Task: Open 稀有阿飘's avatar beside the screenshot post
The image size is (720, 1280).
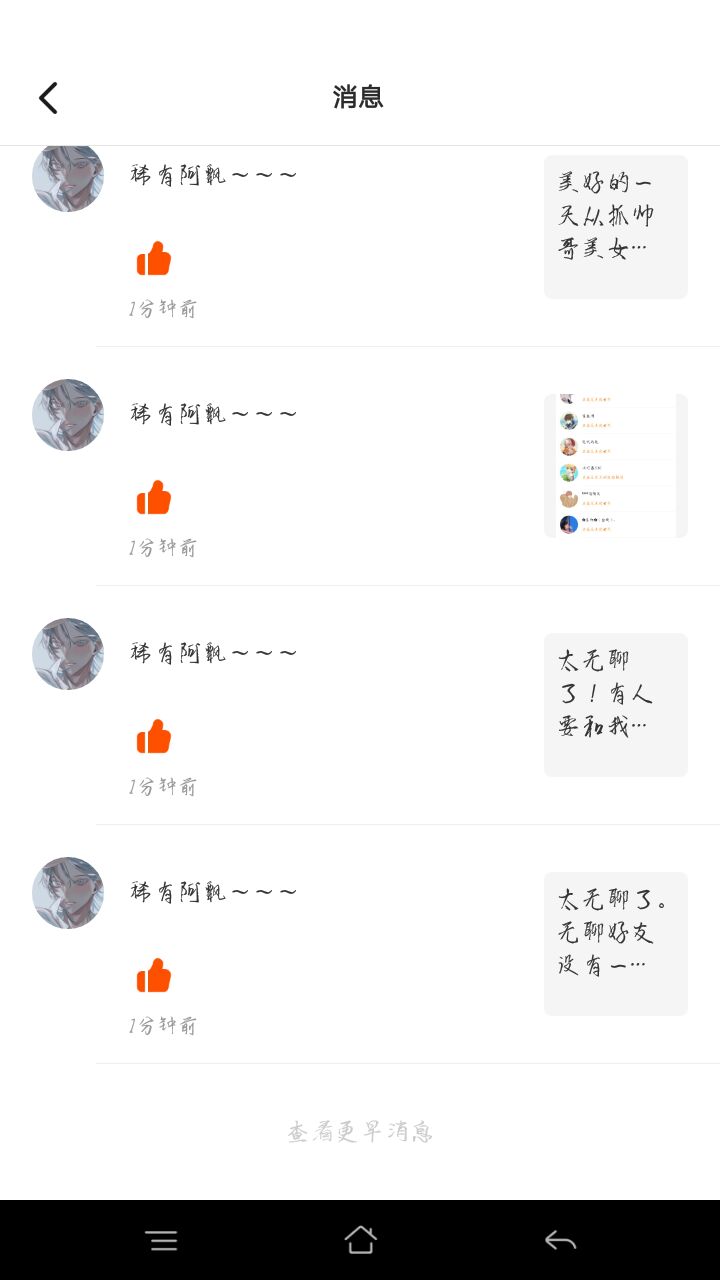Action: (x=68, y=415)
